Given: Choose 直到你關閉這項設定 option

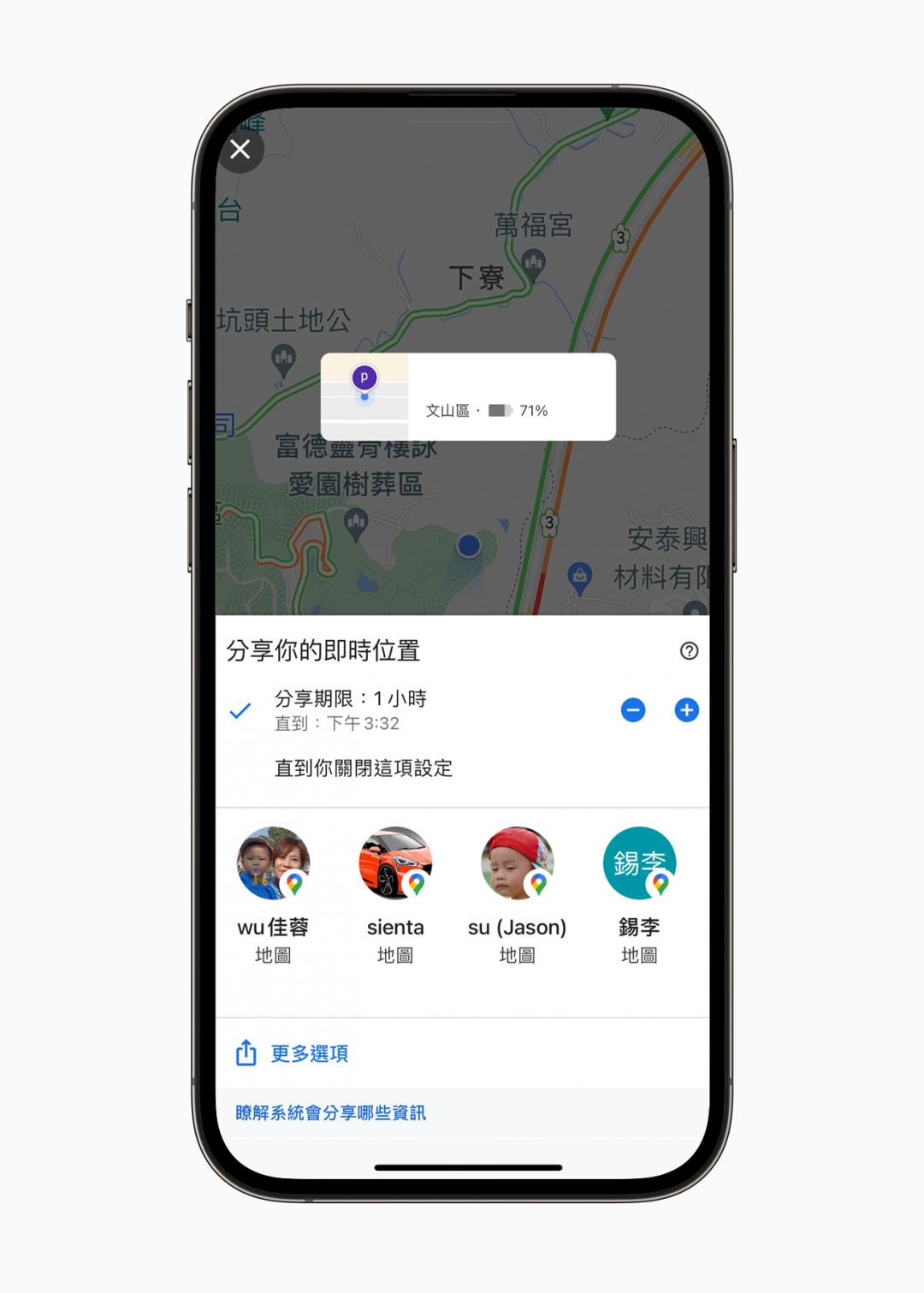Looking at the screenshot, I should [x=363, y=768].
